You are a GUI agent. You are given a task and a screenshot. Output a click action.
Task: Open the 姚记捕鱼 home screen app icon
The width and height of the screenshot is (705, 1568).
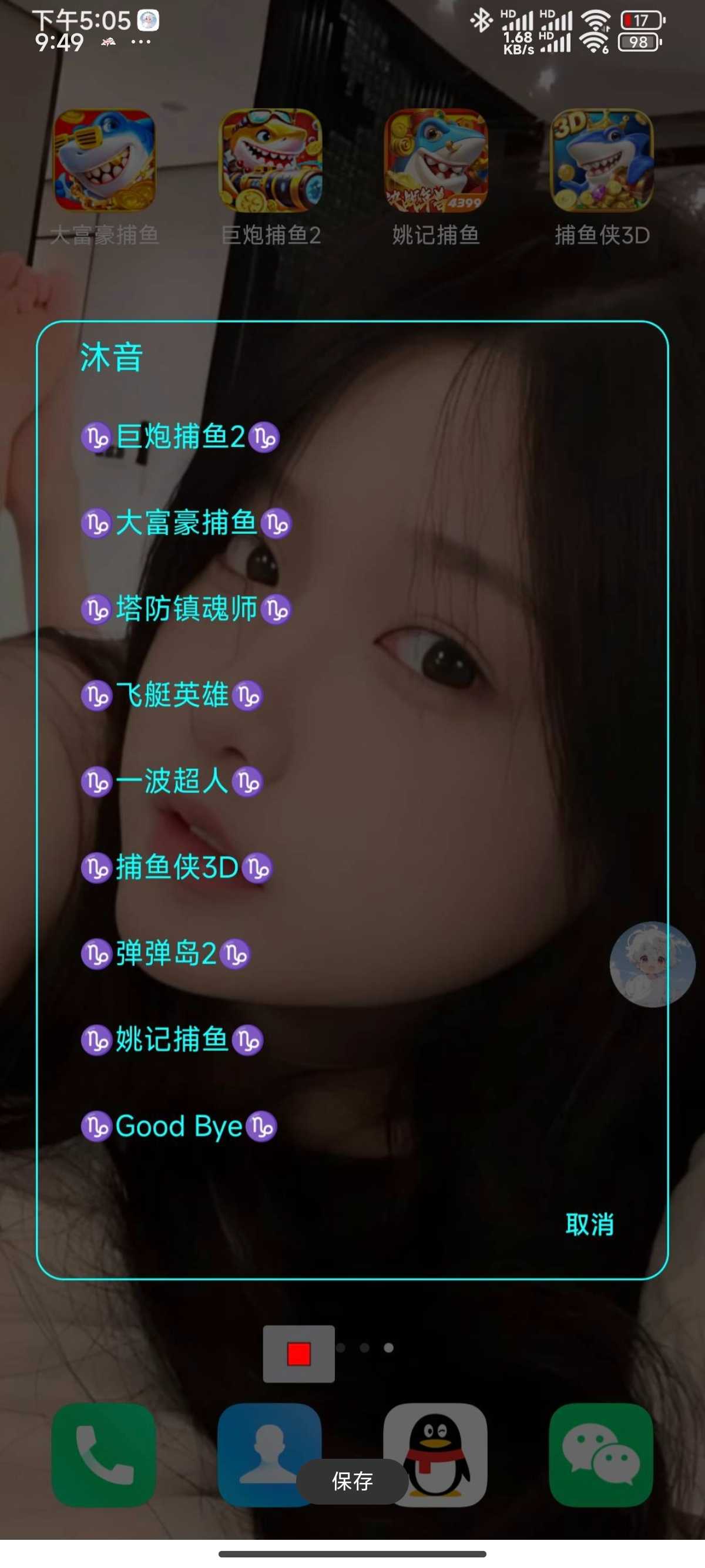[436, 161]
